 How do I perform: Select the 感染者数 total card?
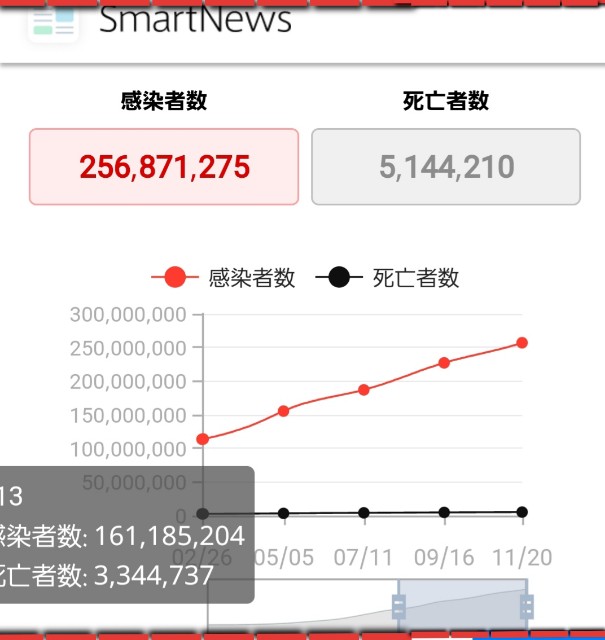(x=164, y=167)
